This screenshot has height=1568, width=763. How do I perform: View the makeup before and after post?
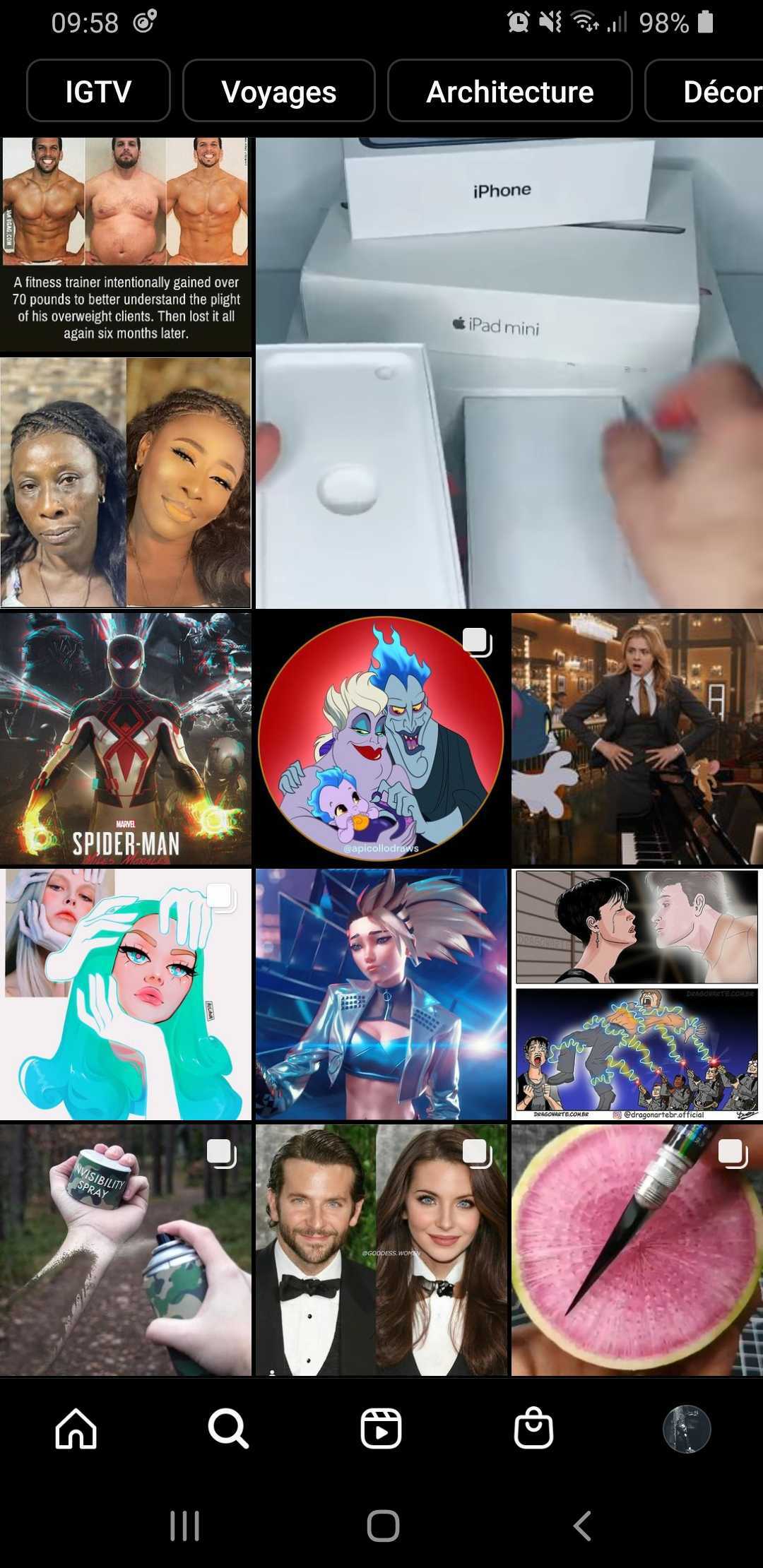[x=126, y=482]
